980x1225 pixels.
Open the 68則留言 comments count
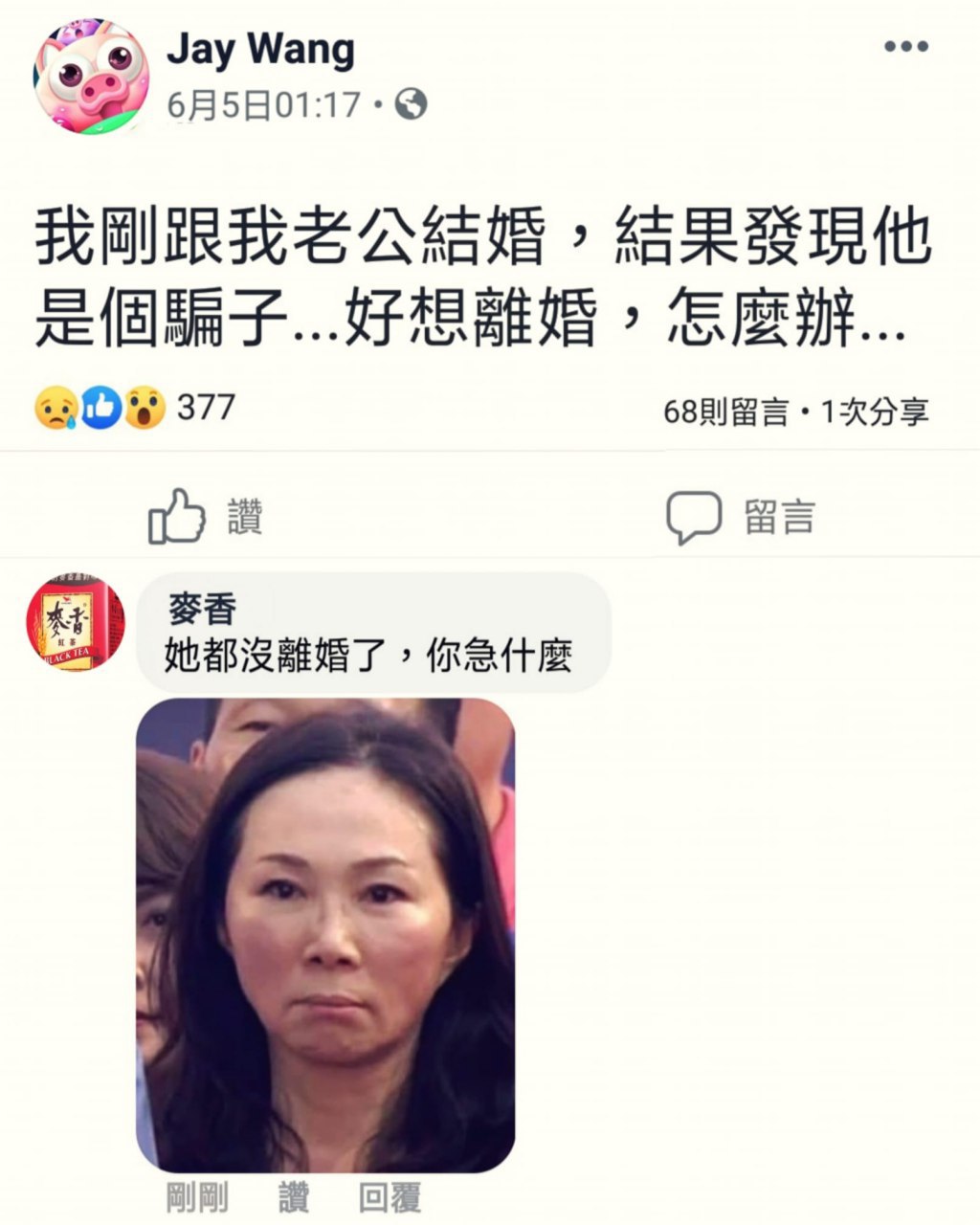point(725,412)
